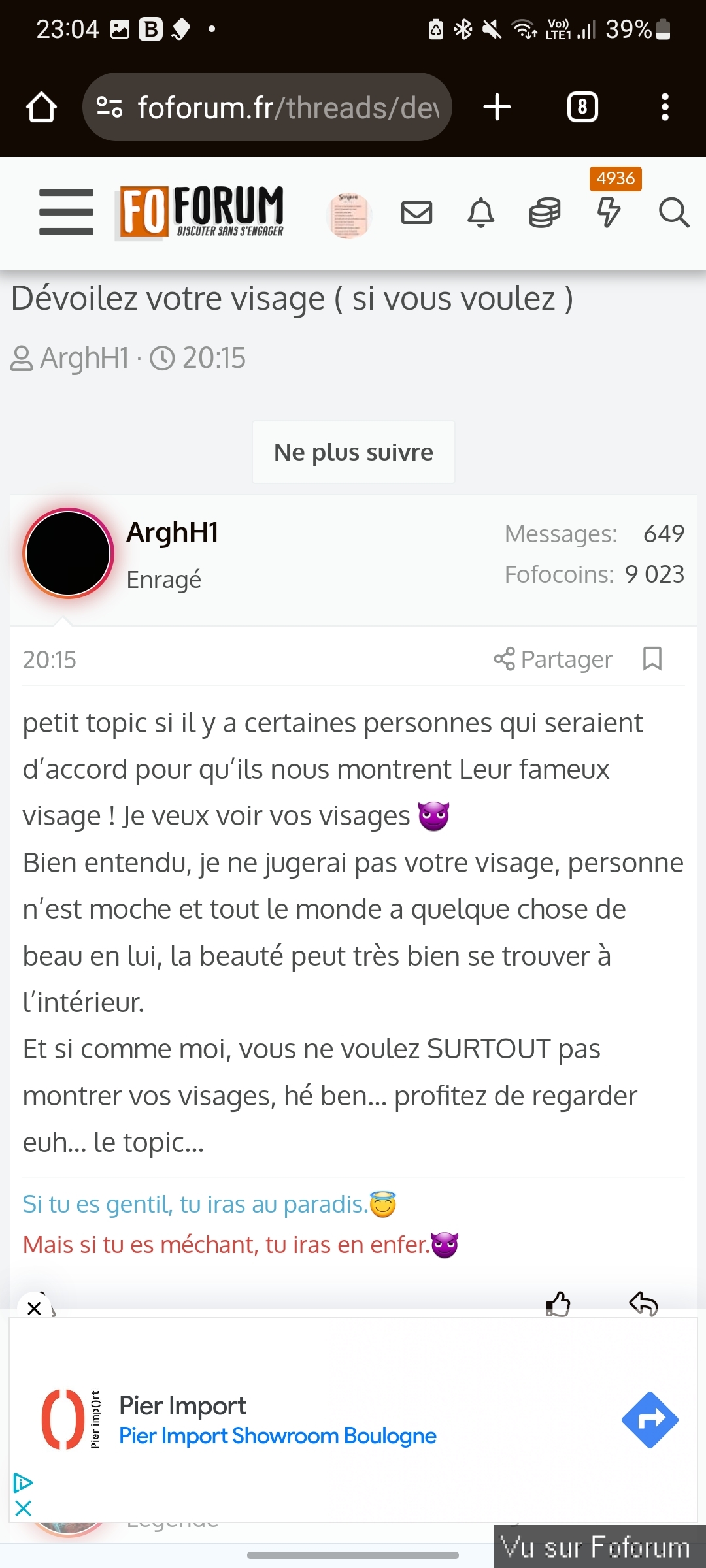Open the lightning what's new icon
This screenshot has width=706, height=1568.
pyautogui.click(x=609, y=213)
